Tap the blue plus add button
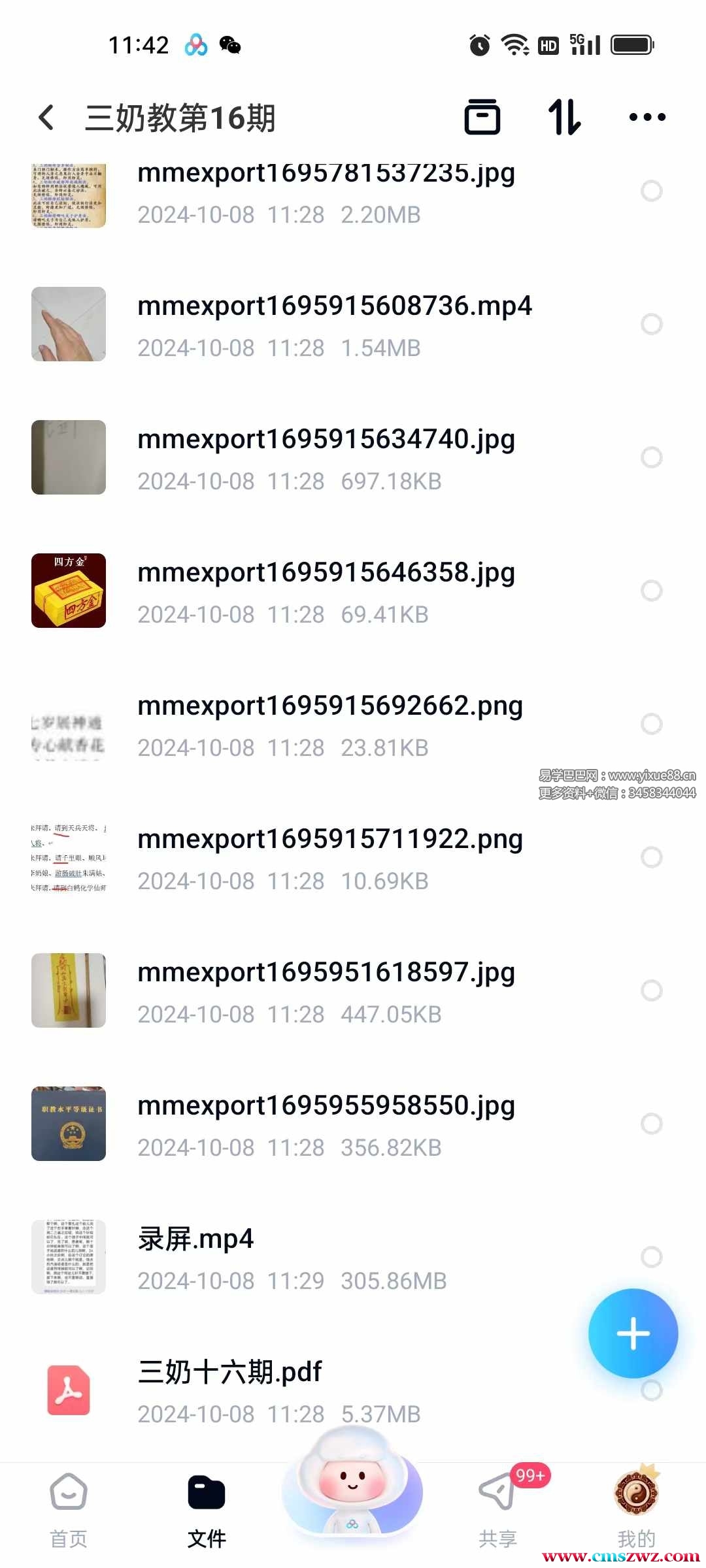Viewport: 706px width, 1568px height. 633,1333
